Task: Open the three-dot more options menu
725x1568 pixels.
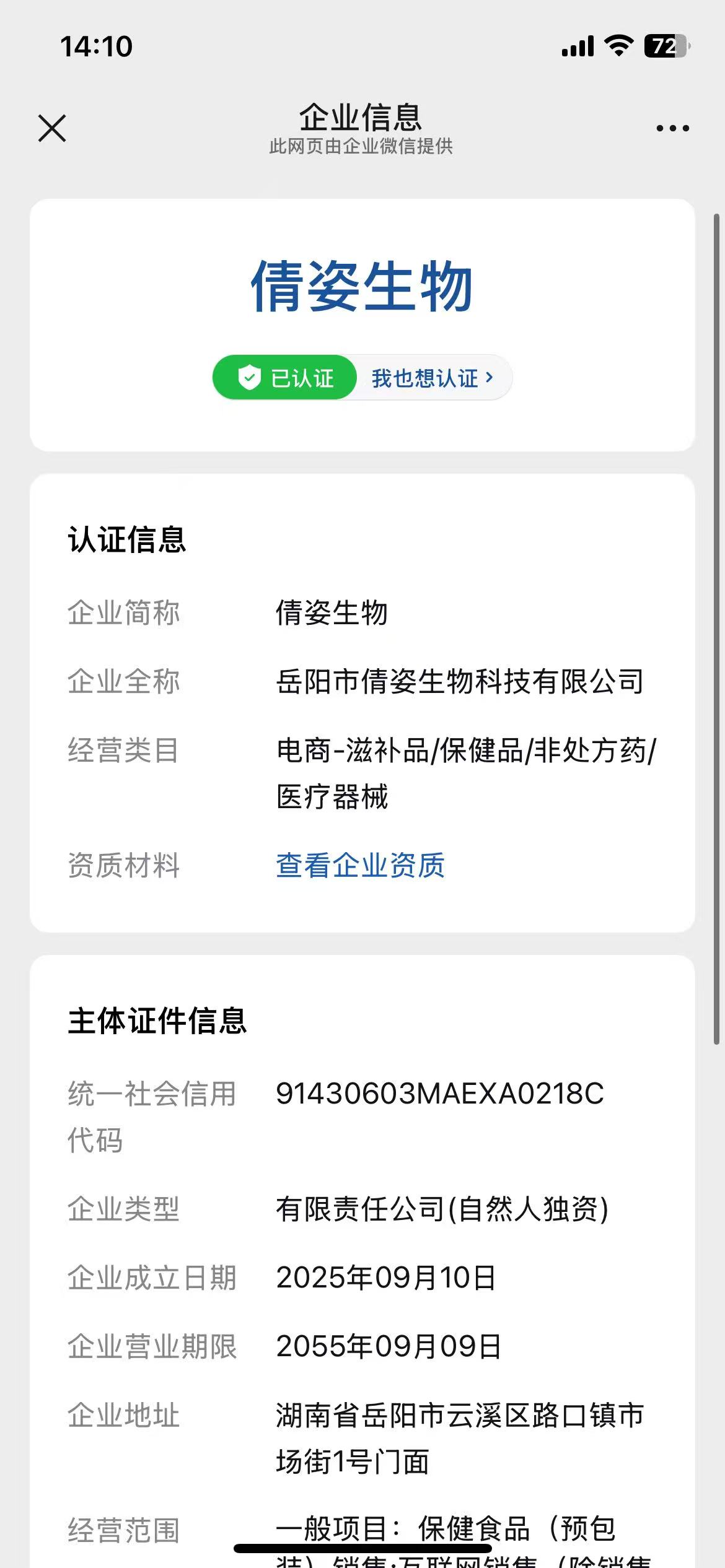Action: (x=672, y=128)
